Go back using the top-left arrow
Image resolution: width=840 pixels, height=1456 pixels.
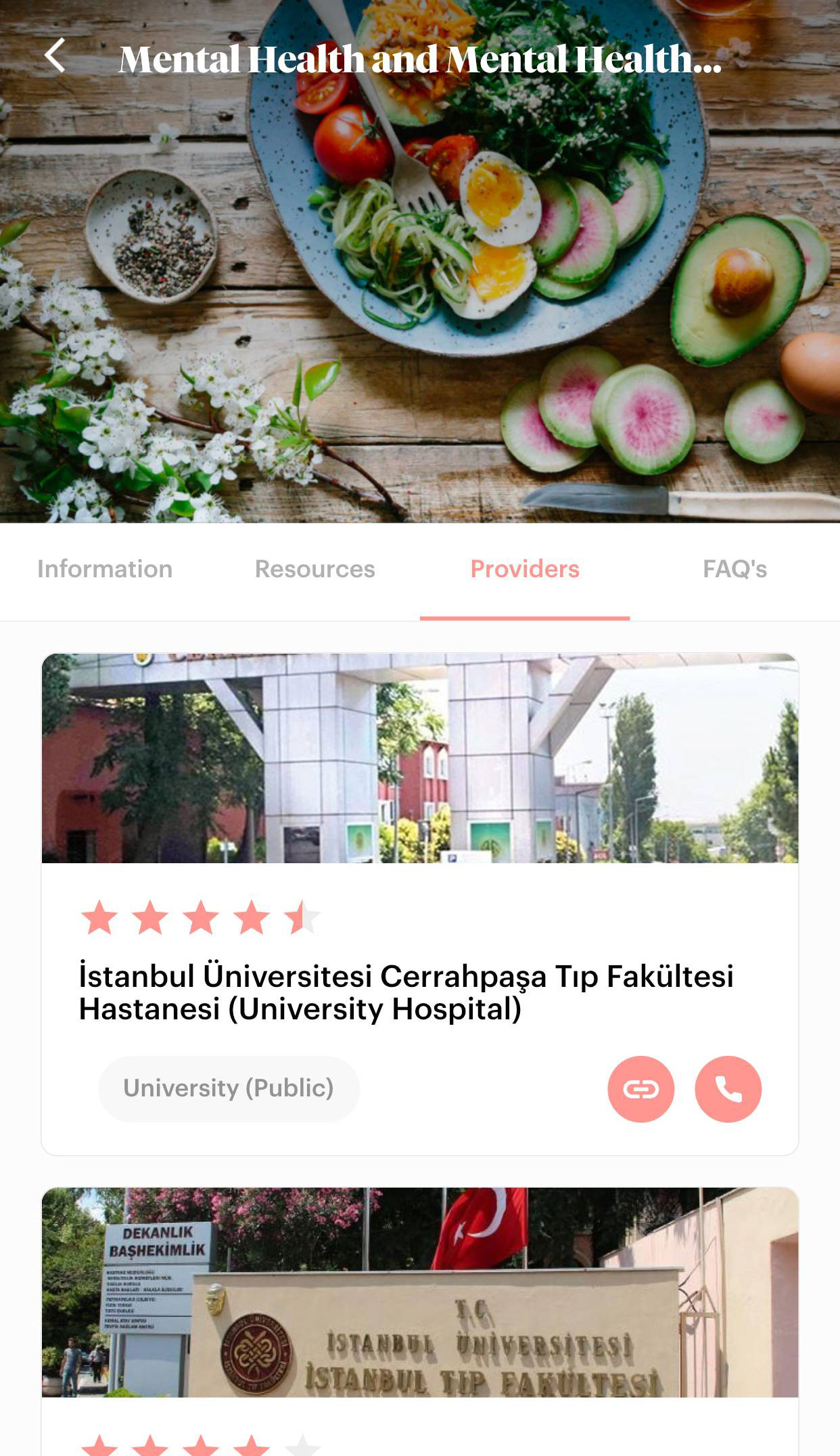(55, 55)
